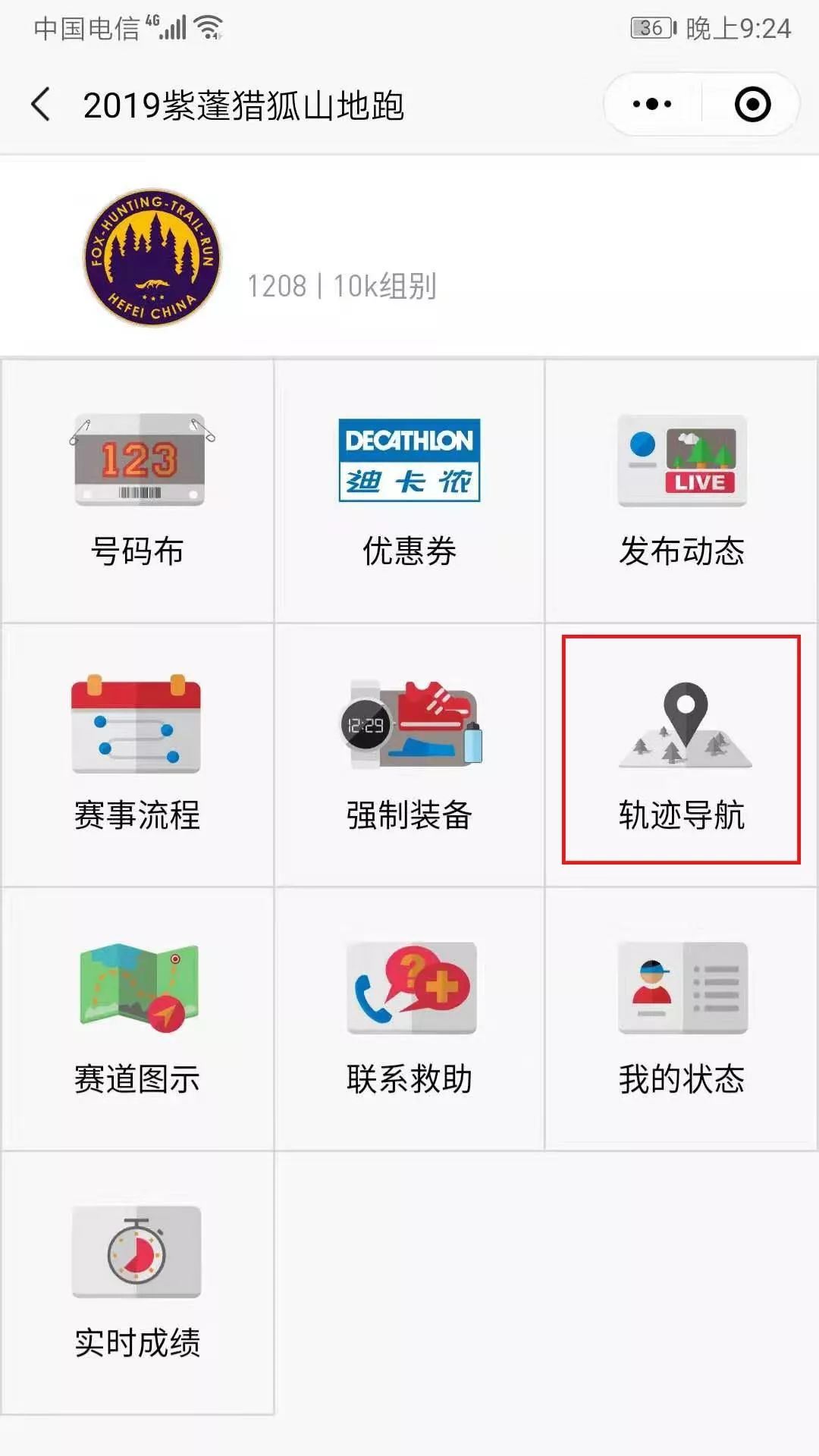View 实时成绩 live results
Viewport: 819px width, 1456px height.
click(x=137, y=1282)
